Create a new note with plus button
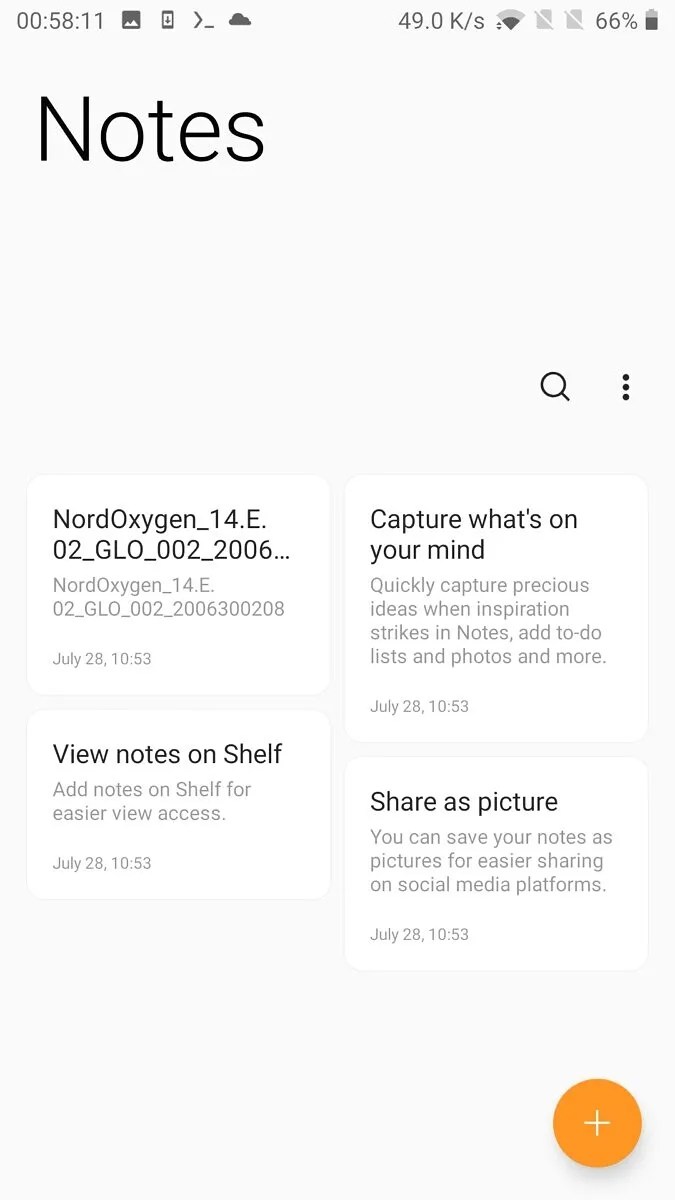675x1200 pixels. tap(597, 1123)
